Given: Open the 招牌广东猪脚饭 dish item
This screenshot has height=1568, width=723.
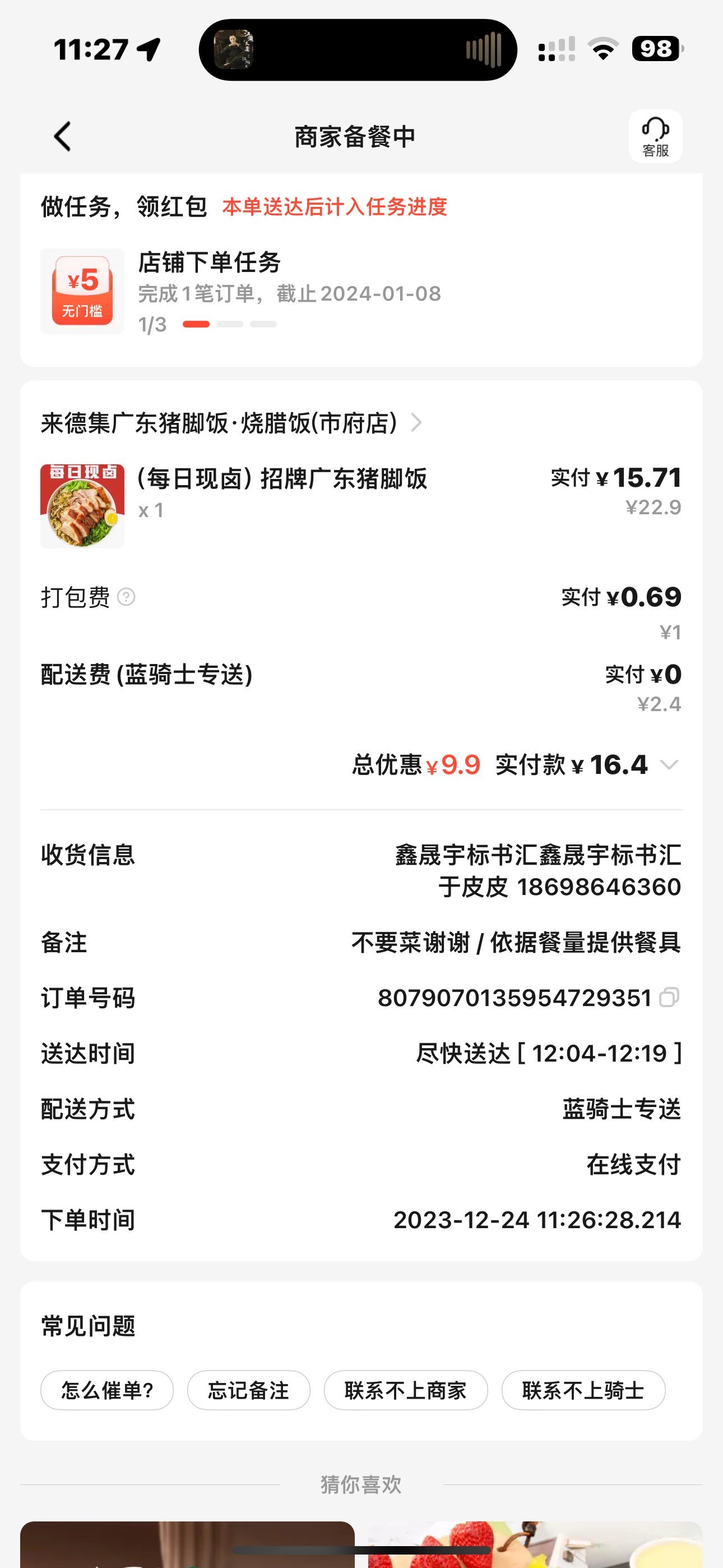Looking at the screenshot, I should point(282,479).
